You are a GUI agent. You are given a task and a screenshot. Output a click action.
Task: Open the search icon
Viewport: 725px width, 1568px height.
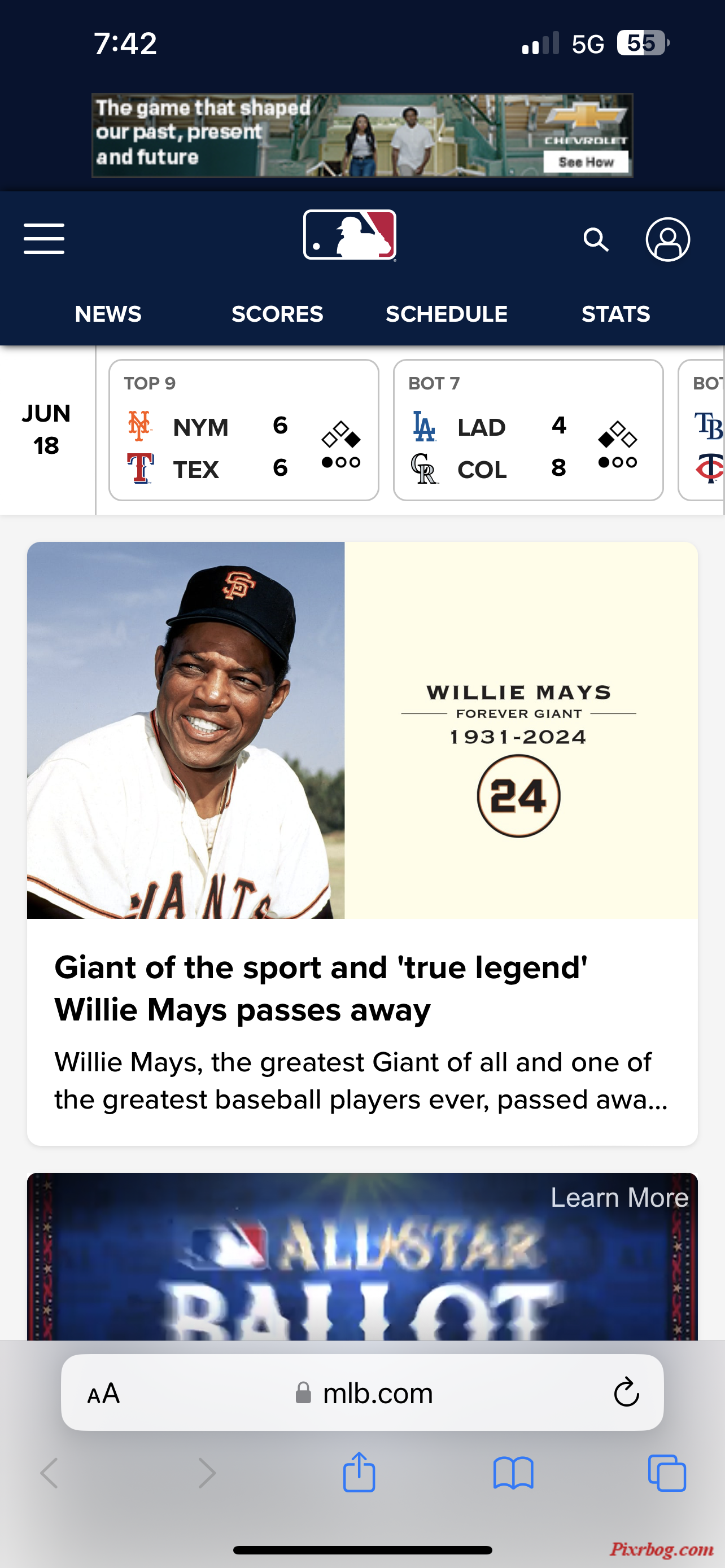click(x=595, y=240)
